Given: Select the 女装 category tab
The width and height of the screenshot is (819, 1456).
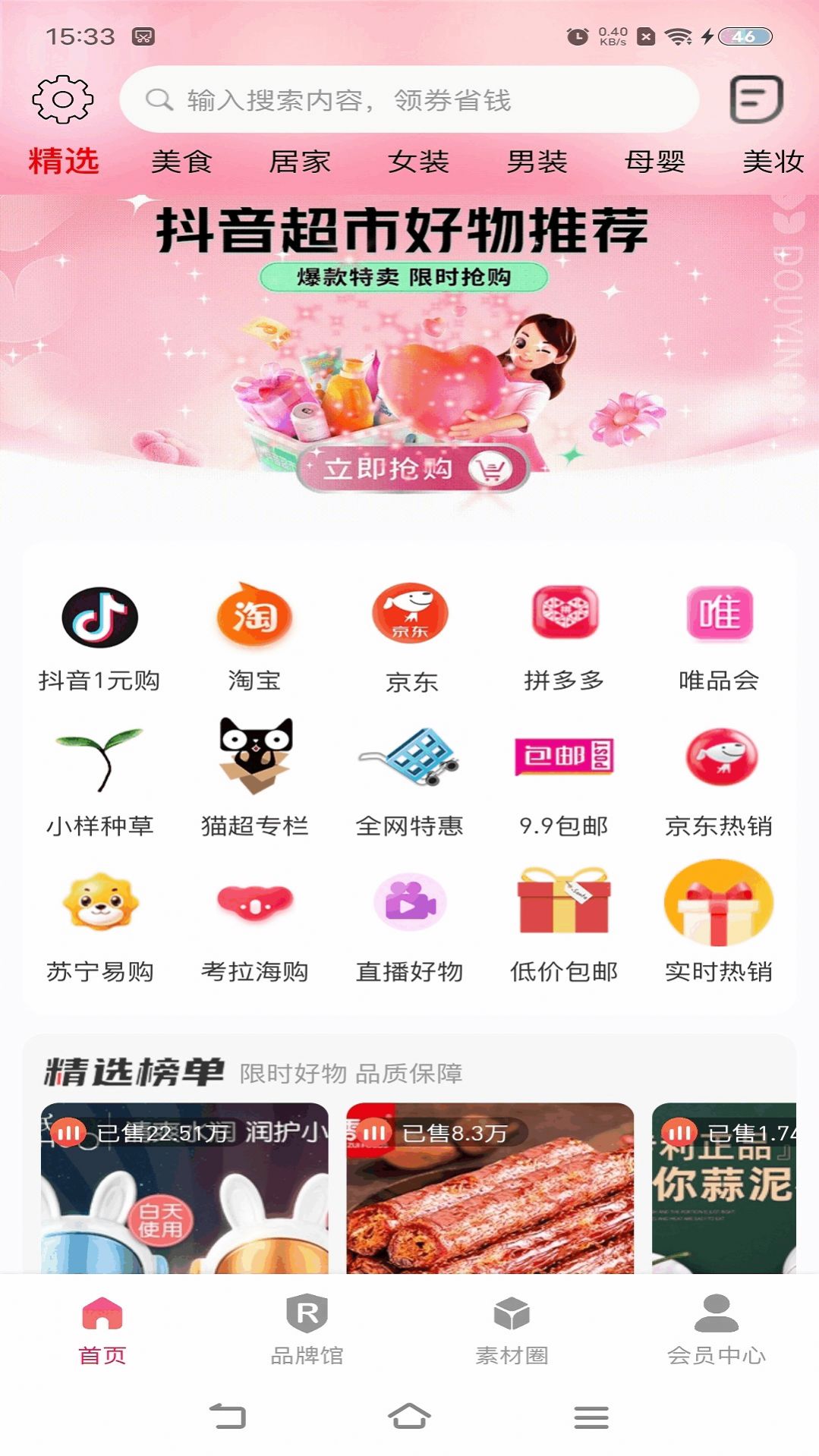Looking at the screenshot, I should click(x=418, y=162).
